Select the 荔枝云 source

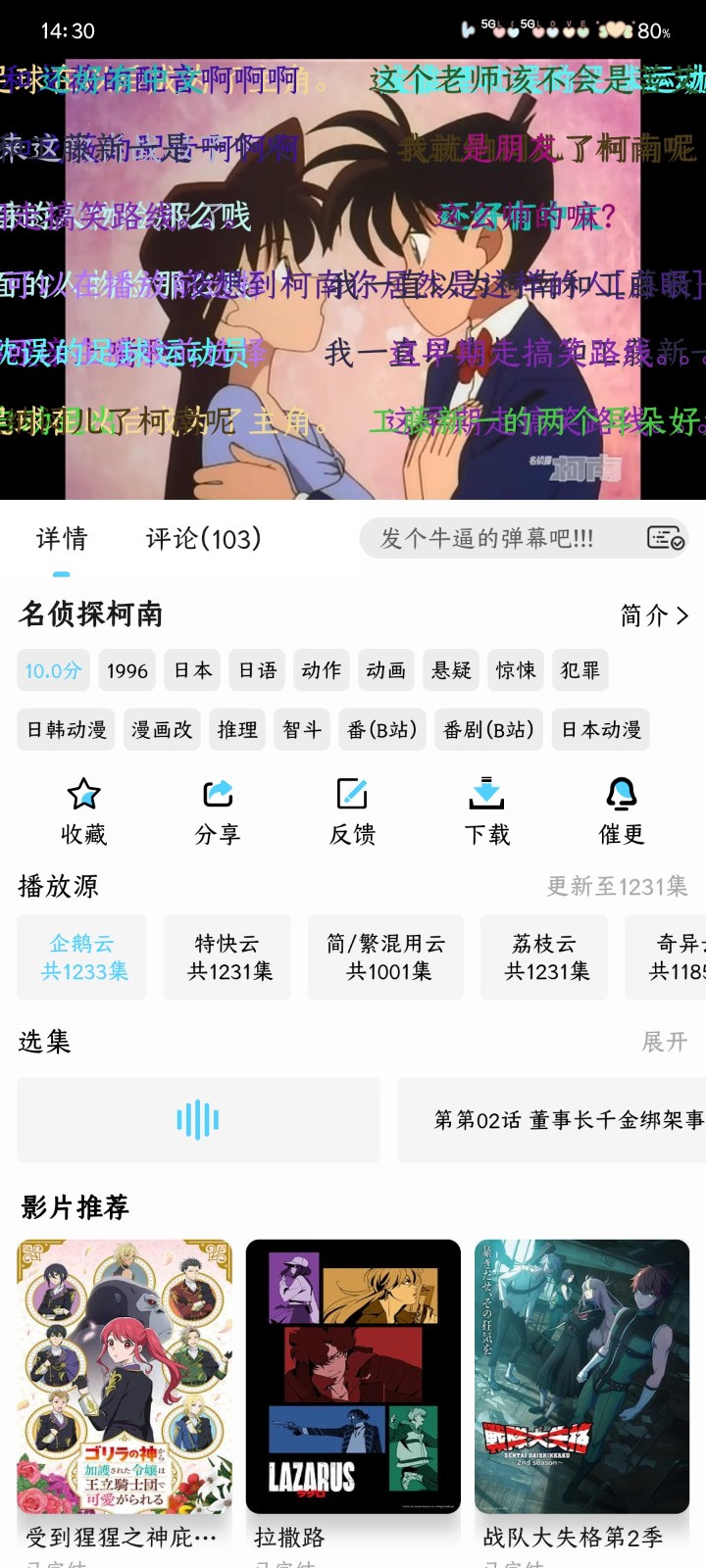[544, 956]
